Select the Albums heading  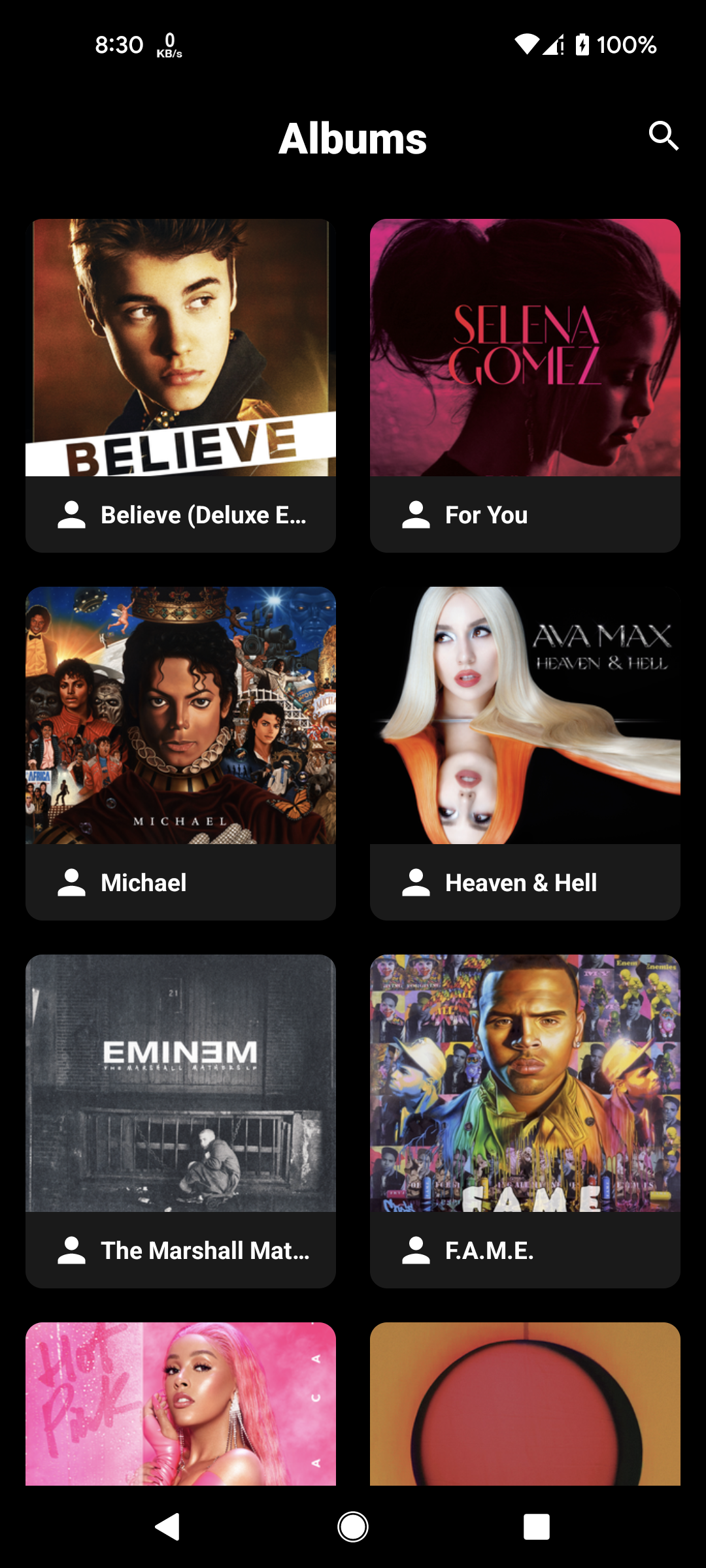(x=353, y=137)
